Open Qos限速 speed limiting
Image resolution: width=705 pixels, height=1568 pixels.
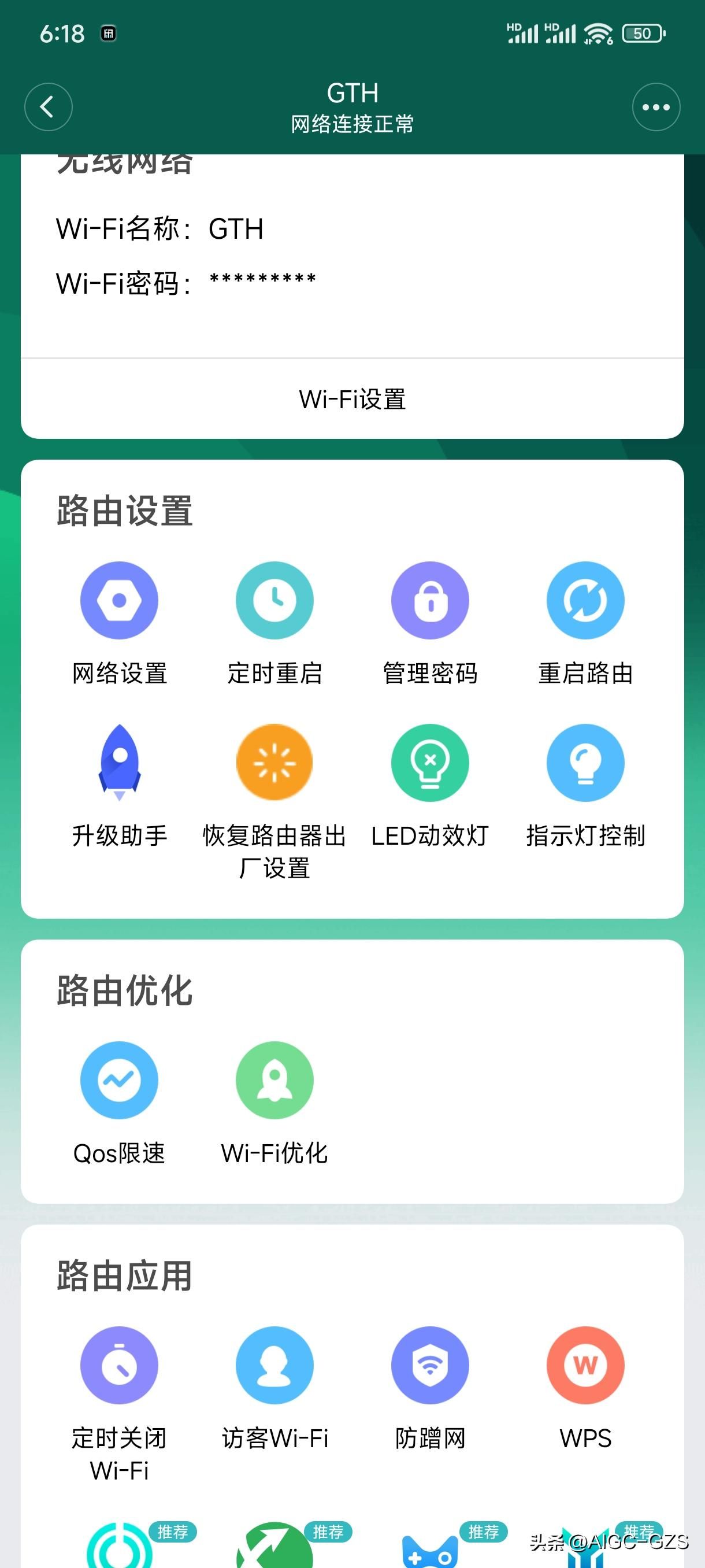click(x=119, y=1104)
